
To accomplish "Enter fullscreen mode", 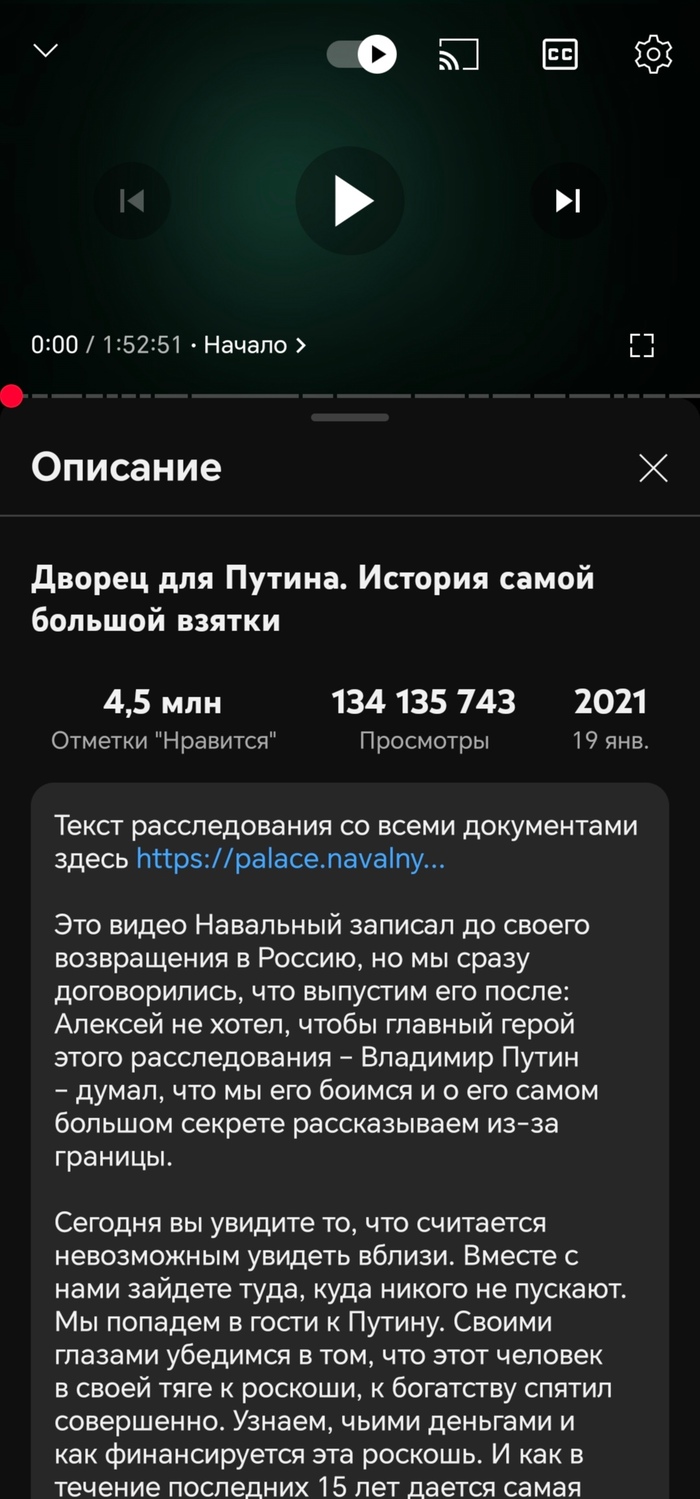I will (x=641, y=346).
